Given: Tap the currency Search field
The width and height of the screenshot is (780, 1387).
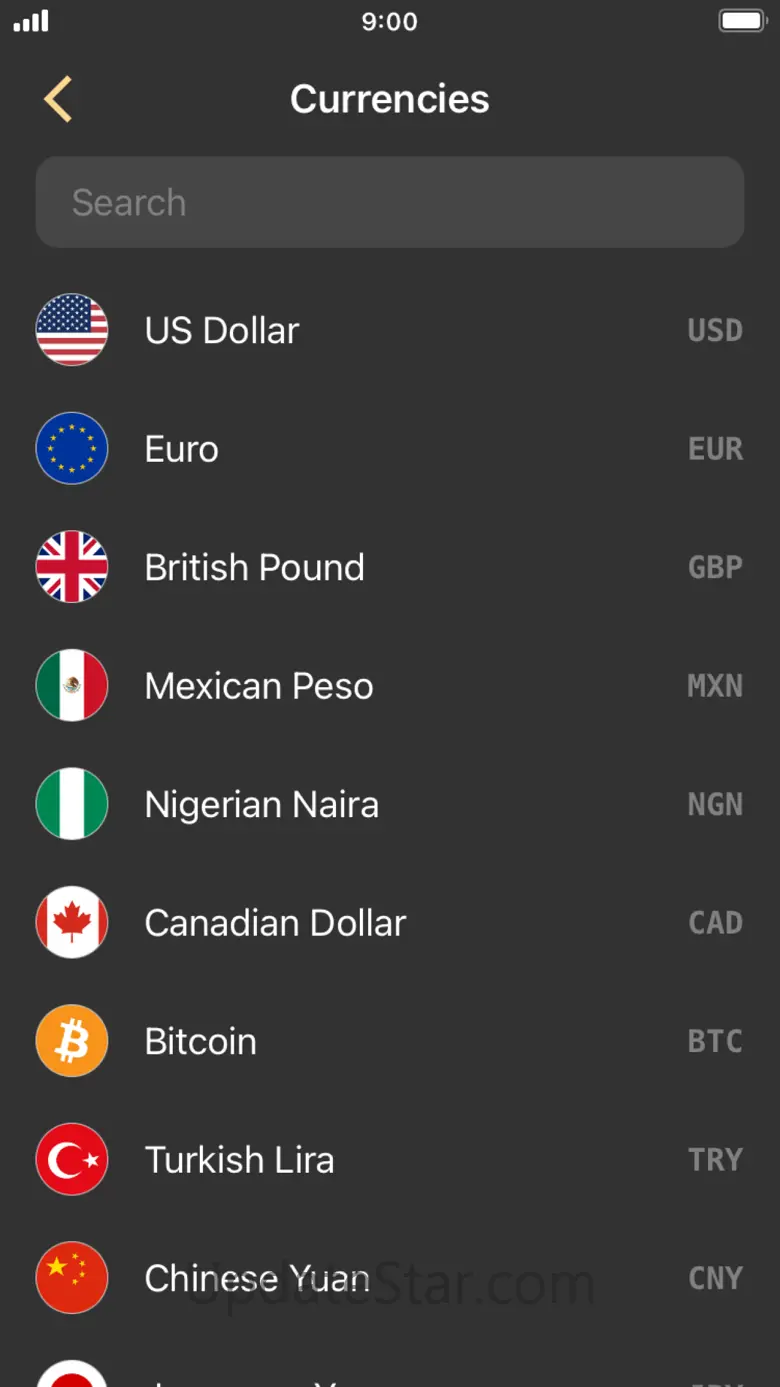Looking at the screenshot, I should click(x=390, y=202).
